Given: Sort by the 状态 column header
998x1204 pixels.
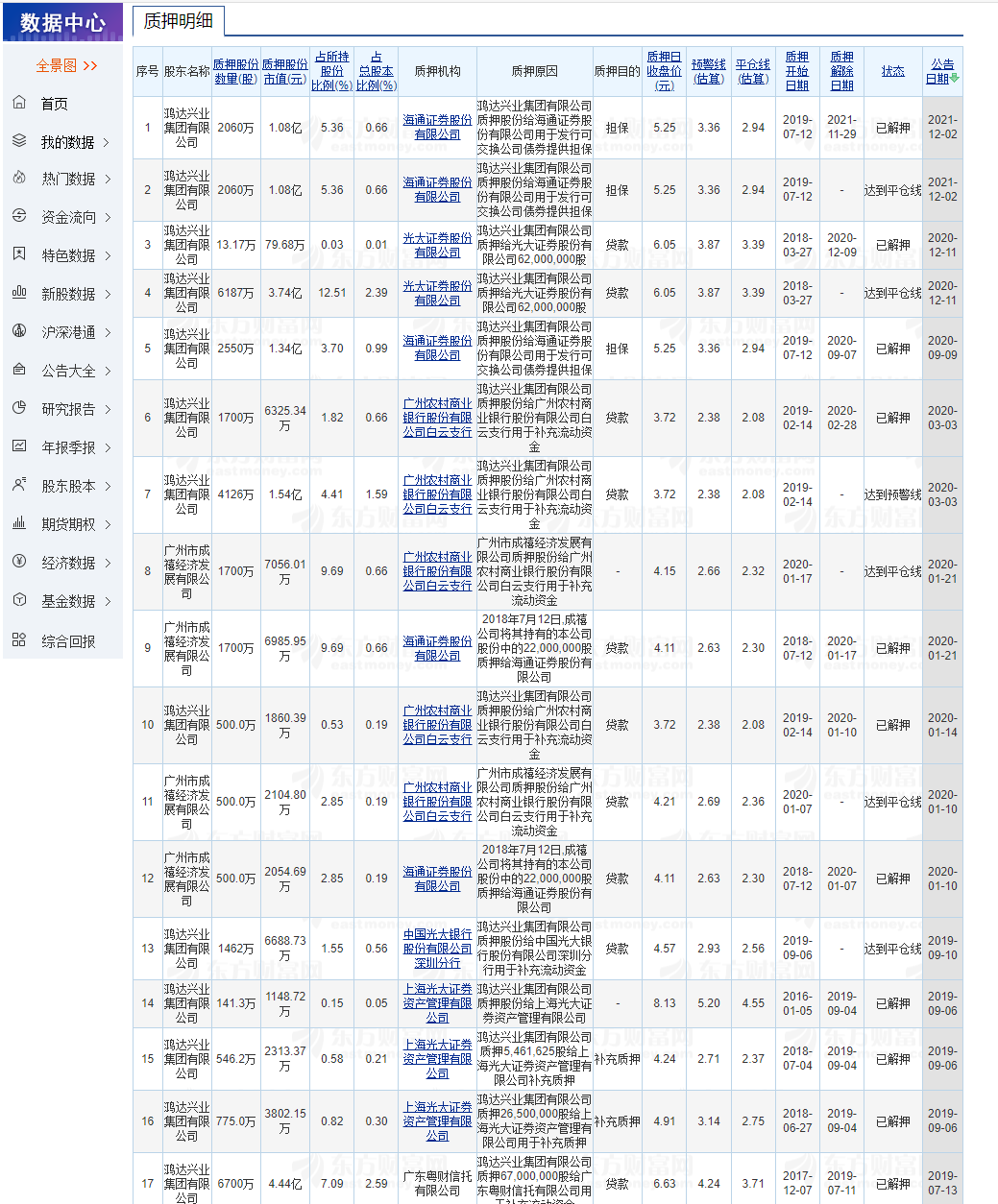Looking at the screenshot, I should pyautogui.click(x=892, y=71).
